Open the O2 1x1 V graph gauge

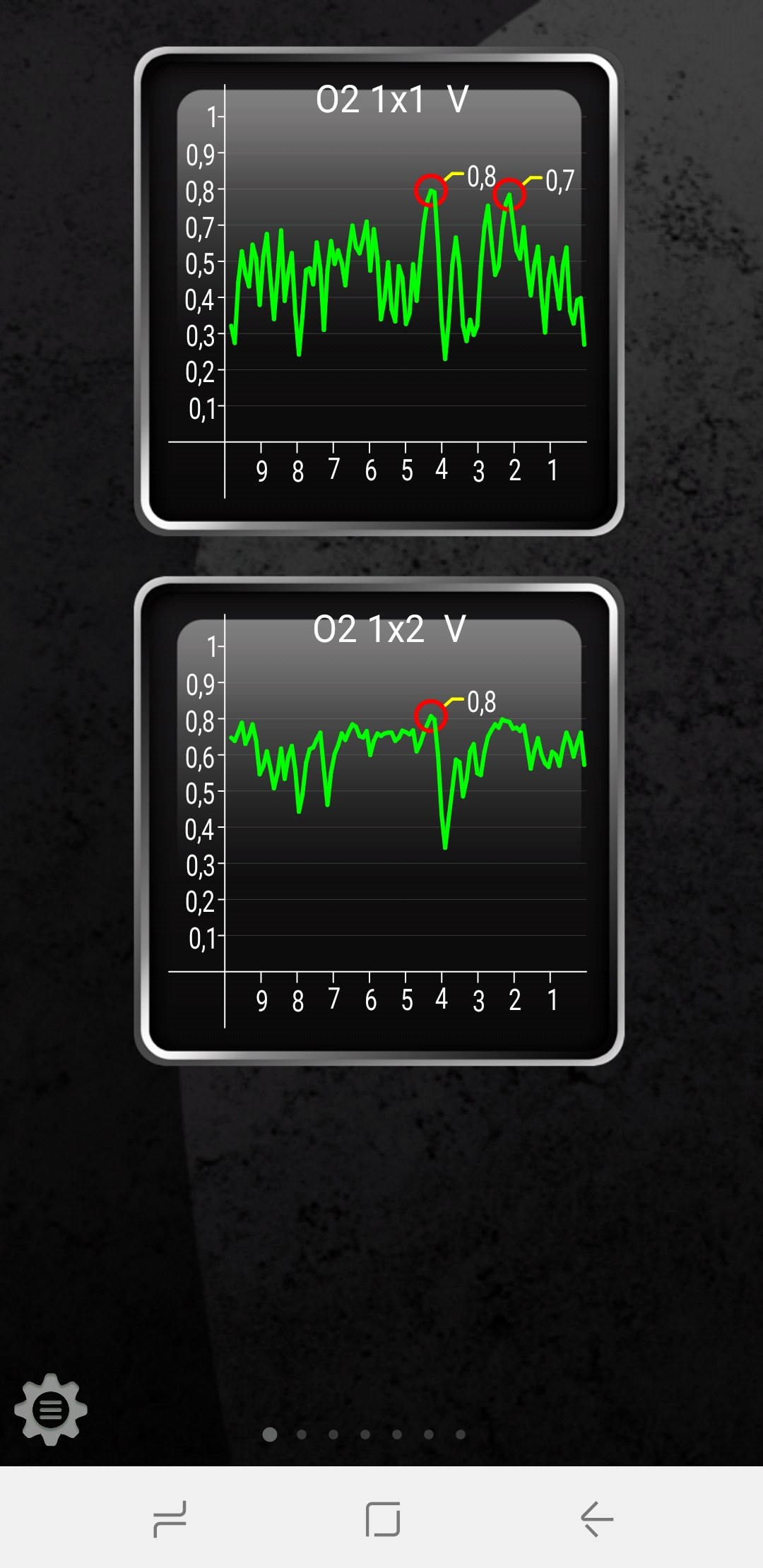coord(379,291)
